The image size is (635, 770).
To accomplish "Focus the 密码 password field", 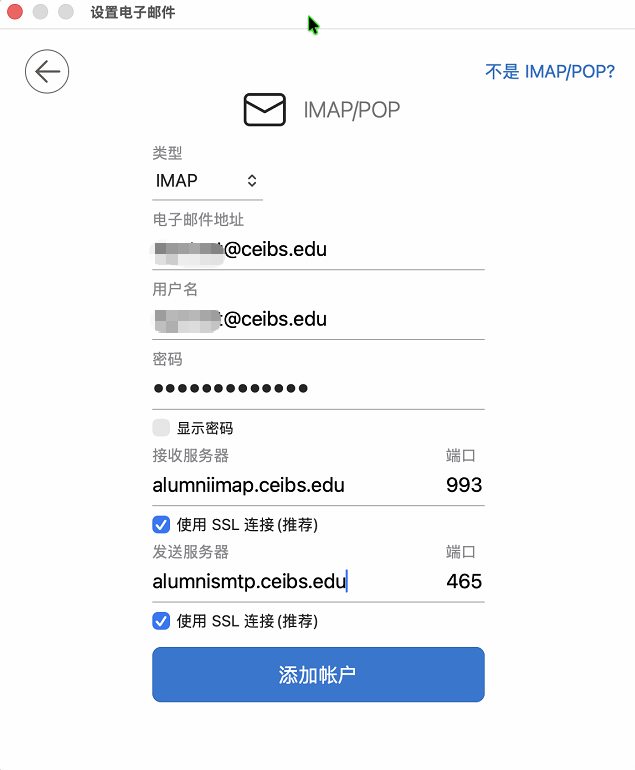I will point(318,388).
